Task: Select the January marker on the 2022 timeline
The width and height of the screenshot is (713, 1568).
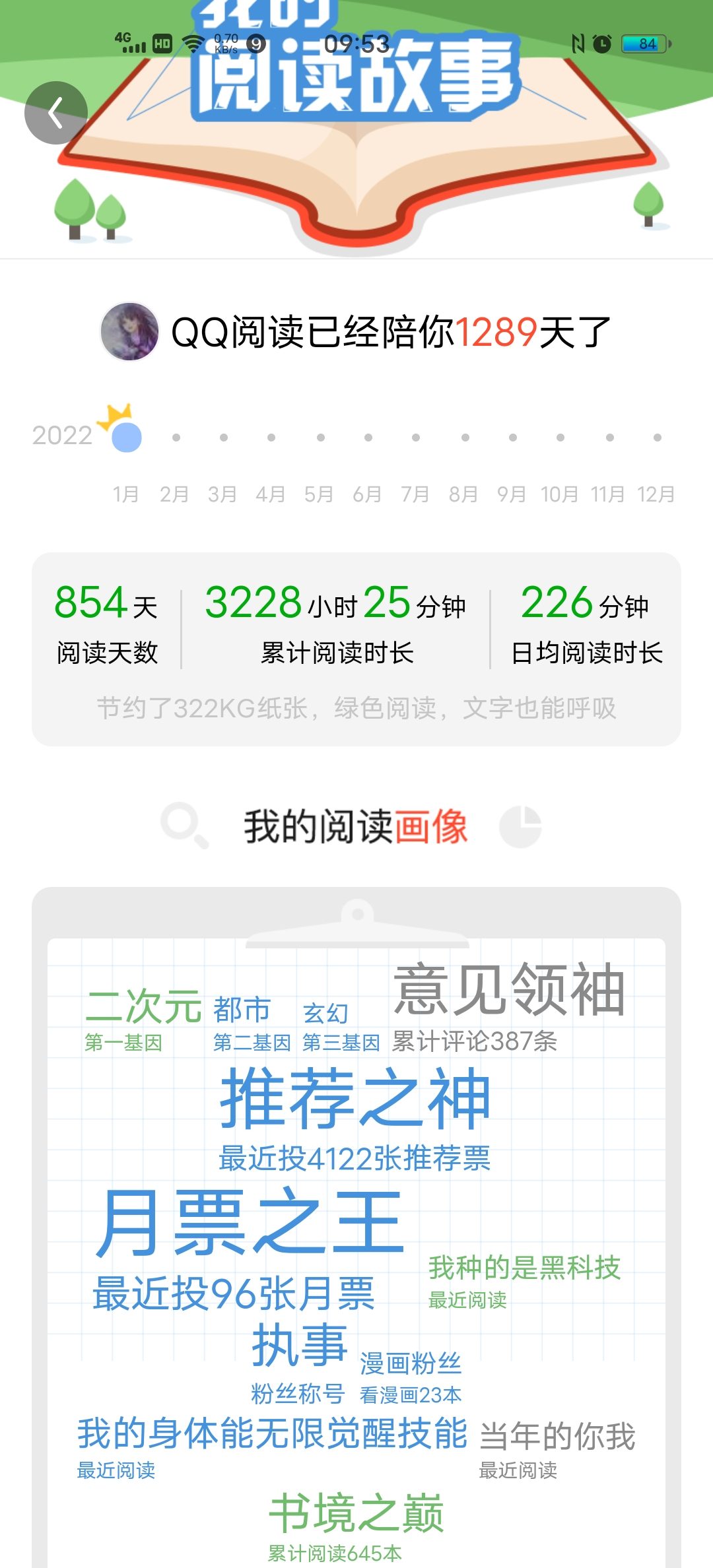Action: click(x=127, y=437)
